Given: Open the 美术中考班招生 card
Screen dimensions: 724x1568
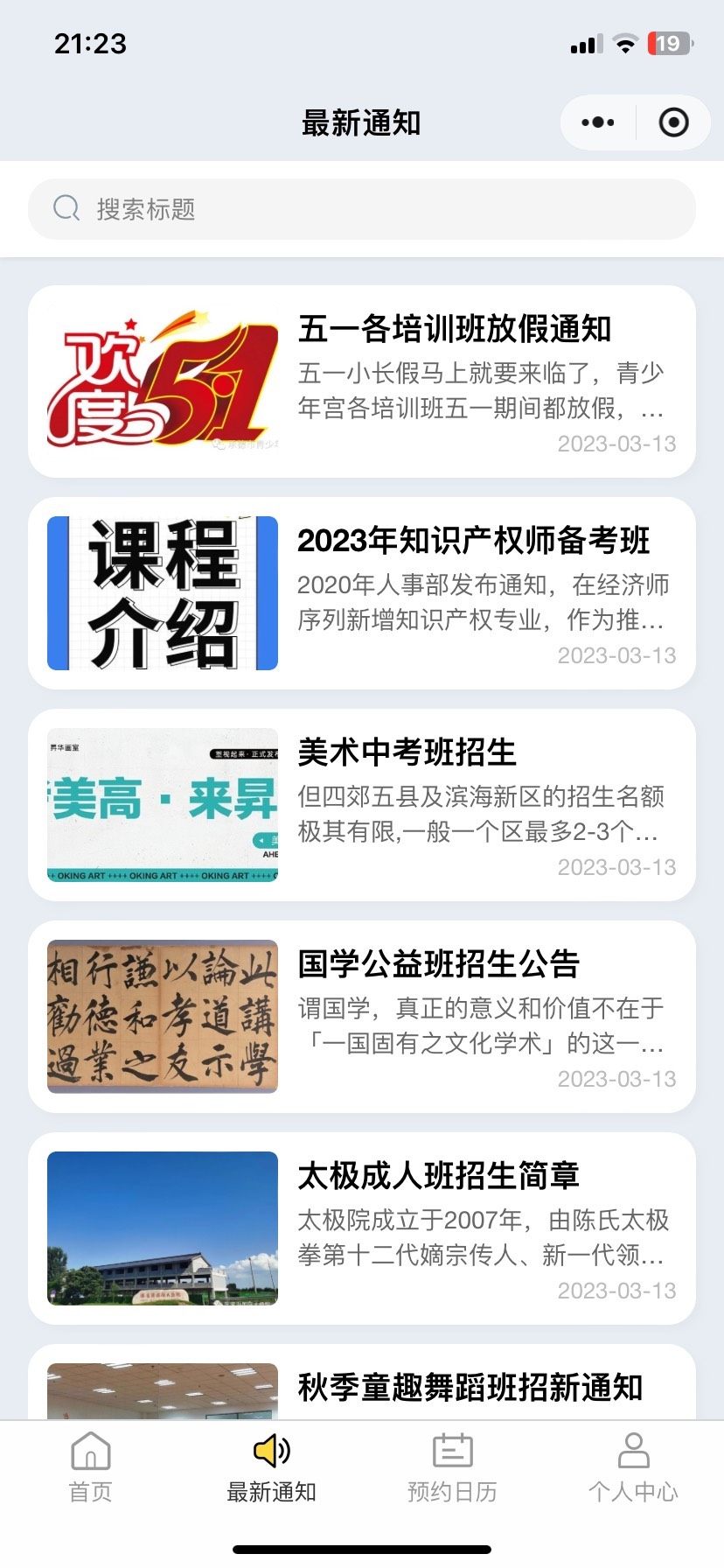Looking at the screenshot, I should (x=362, y=805).
